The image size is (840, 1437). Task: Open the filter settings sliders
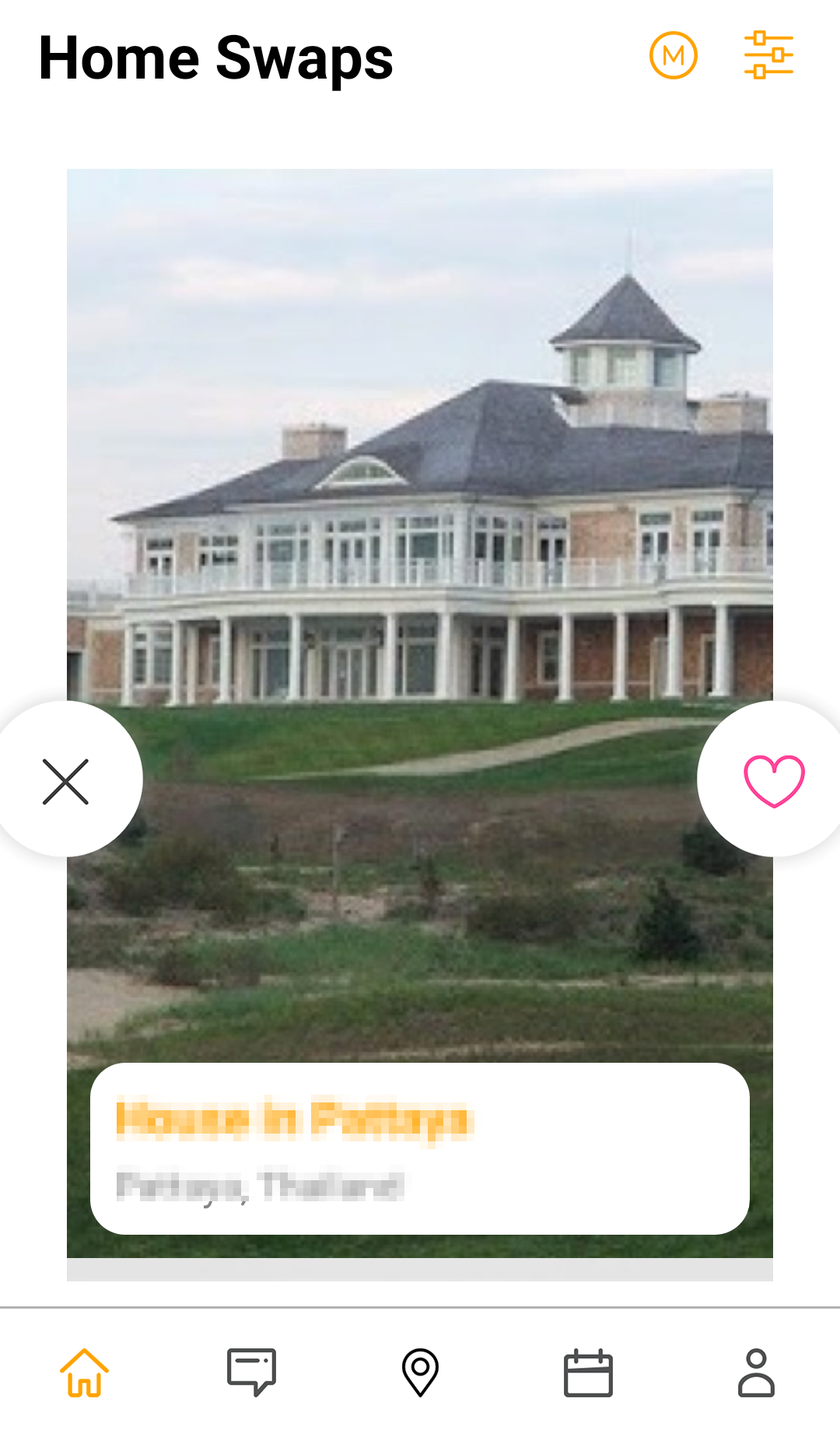click(x=768, y=55)
